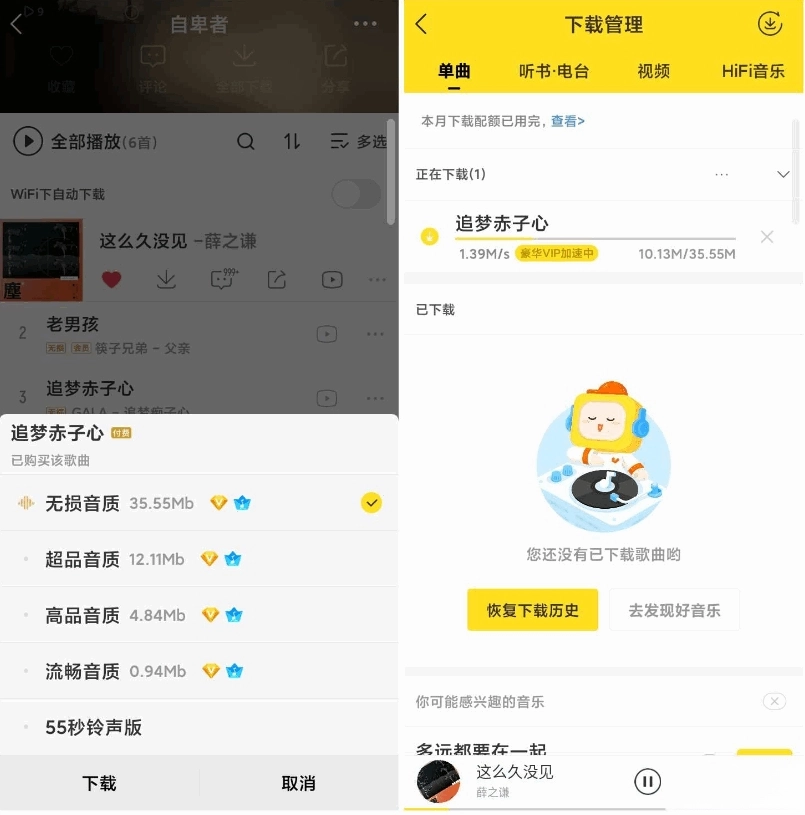This screenshot has width=805, height=815.
Task: Enable WiFi下自动下载 toggle
Action: coord(356,194)
